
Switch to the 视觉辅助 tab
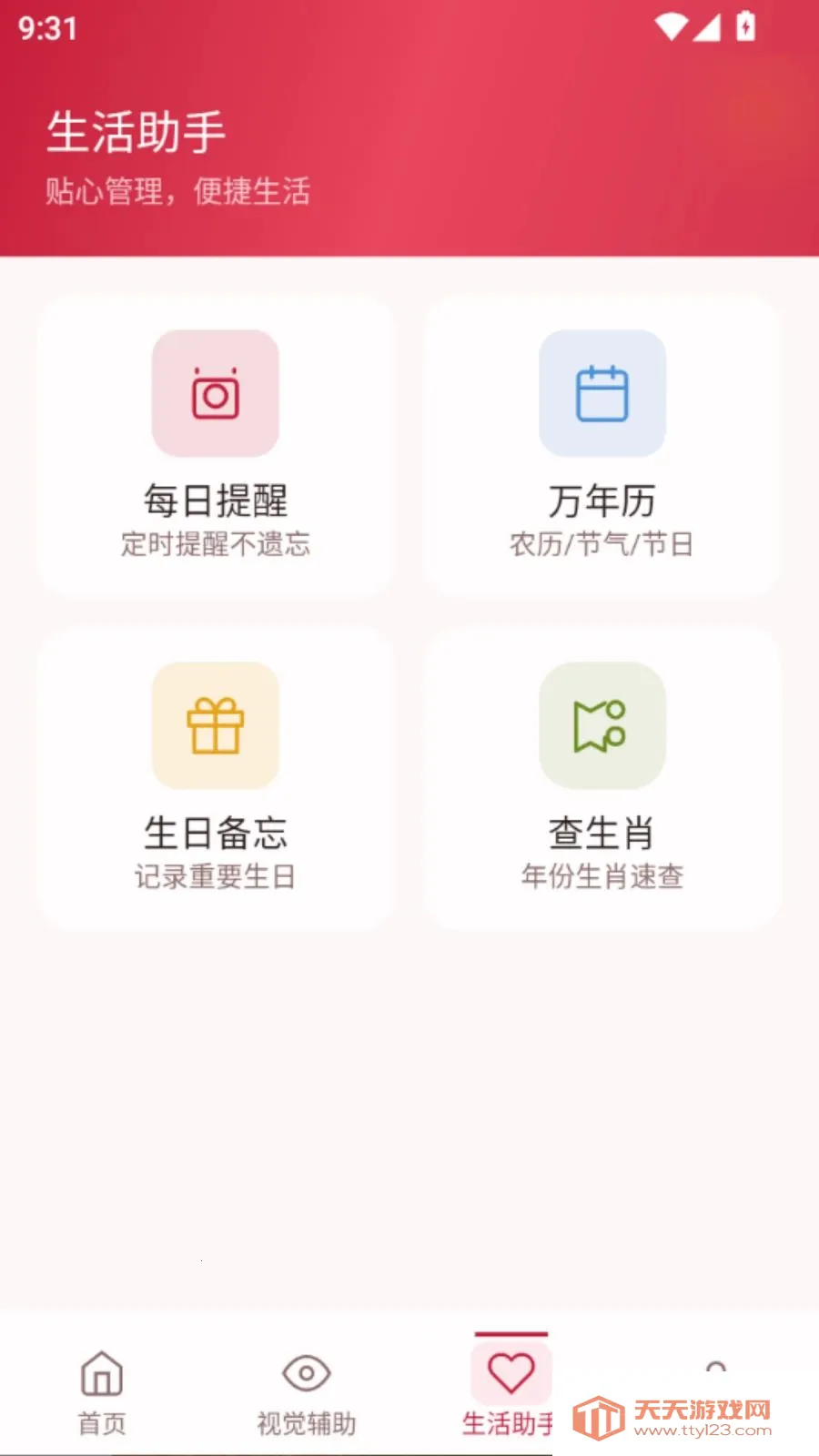tap(305, 1392)
